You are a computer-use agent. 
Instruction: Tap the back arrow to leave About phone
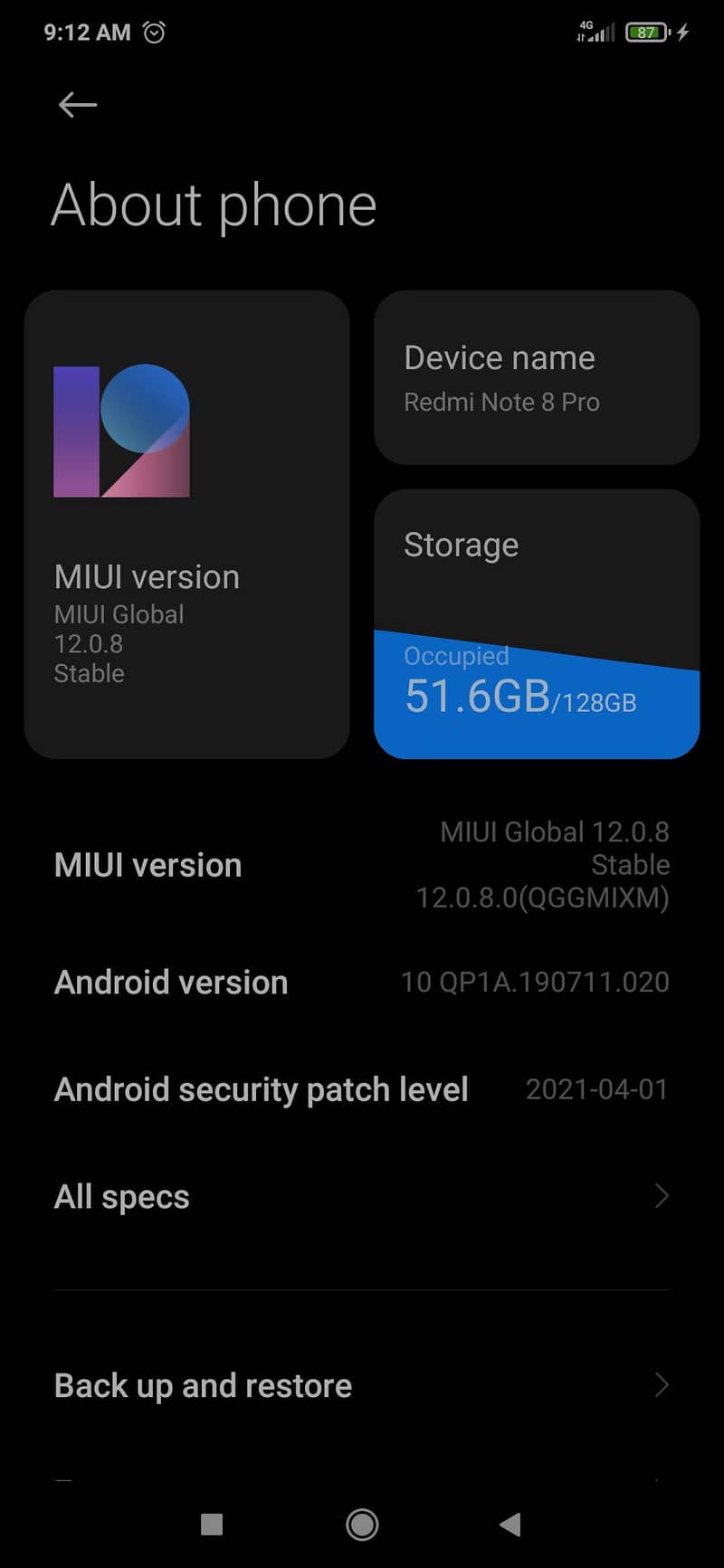(77, 105)
